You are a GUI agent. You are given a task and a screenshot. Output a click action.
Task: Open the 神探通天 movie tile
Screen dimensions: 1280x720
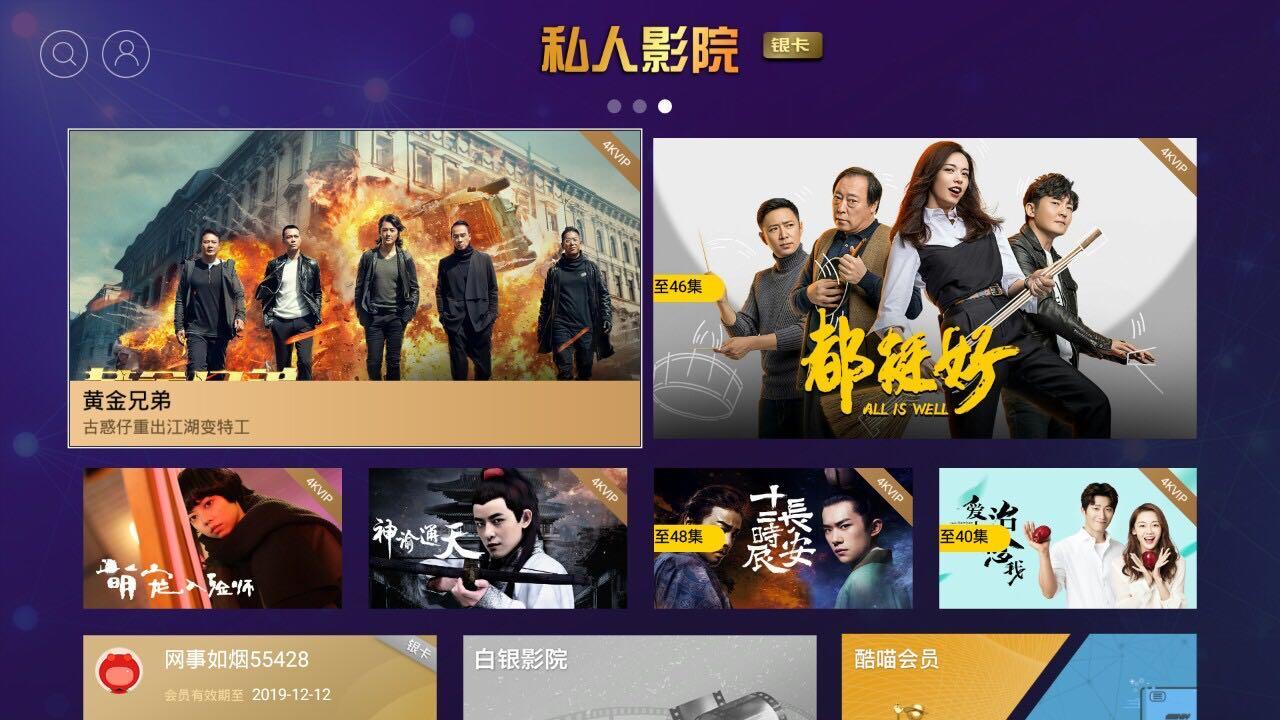coord(497,538)
